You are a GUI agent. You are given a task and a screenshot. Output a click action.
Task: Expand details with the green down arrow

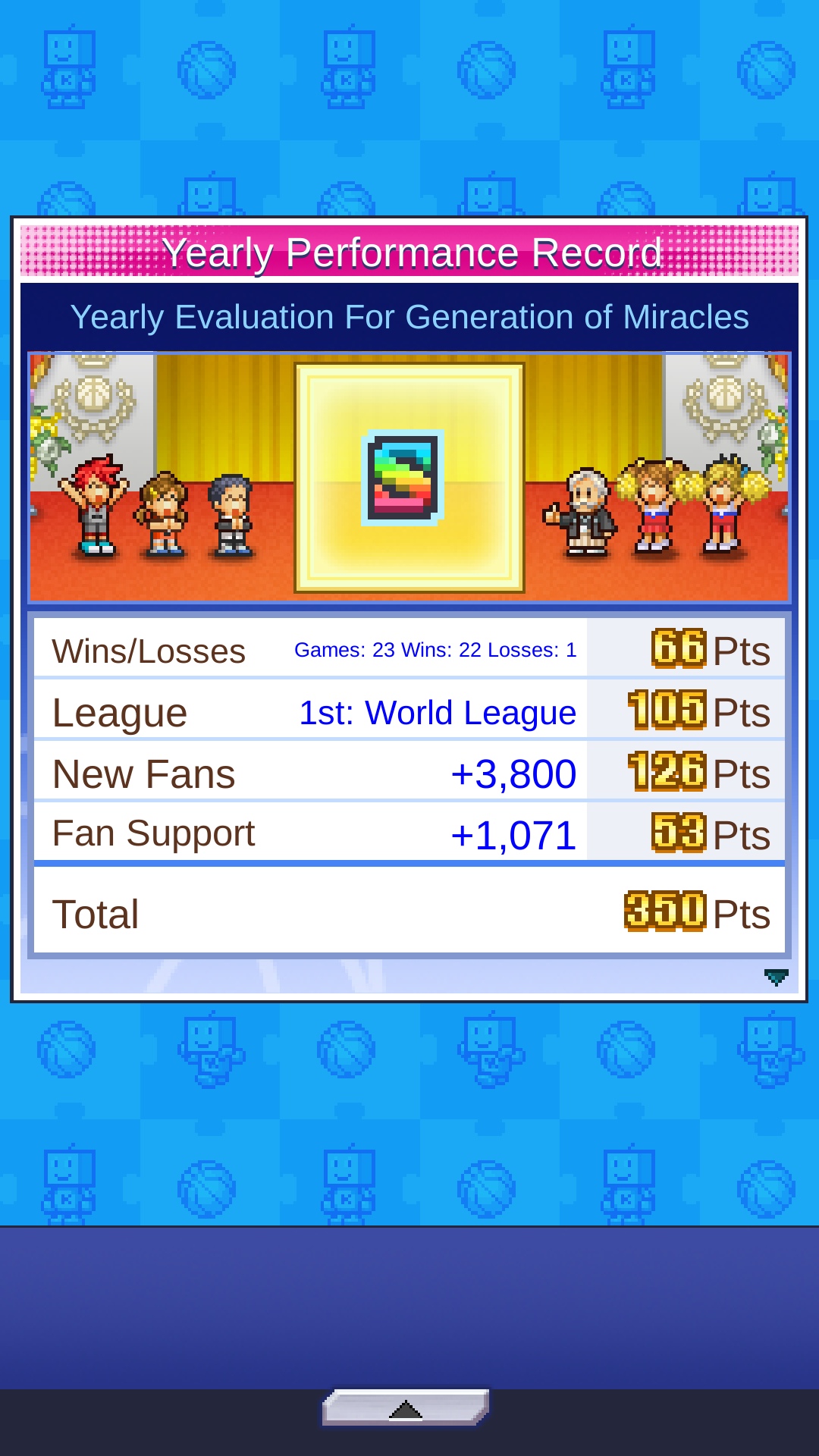coord(774,978)
